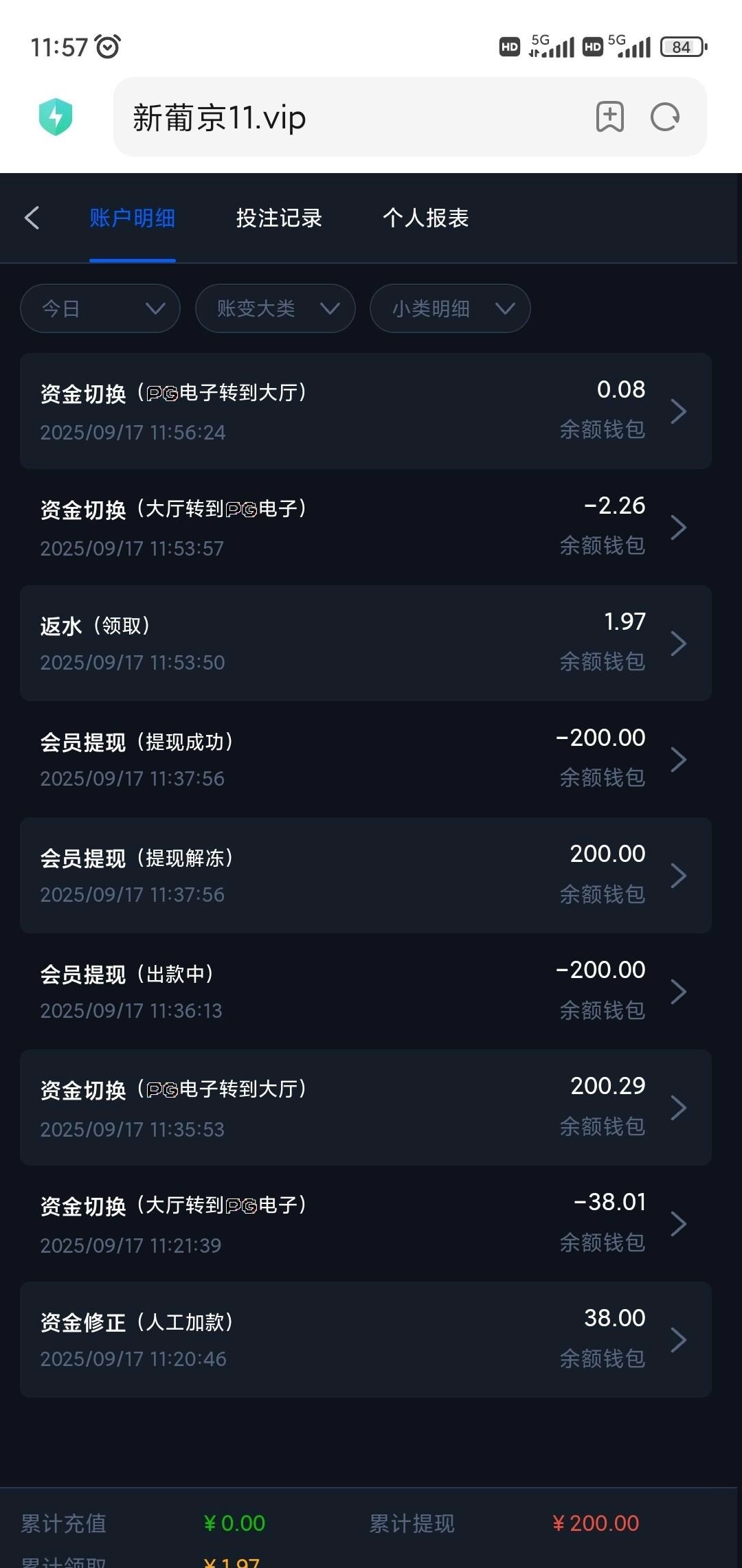Screen dimensions: 742x1568
Task: Open details arrow of the 返水（领取）record
Action: coord(679,643)
